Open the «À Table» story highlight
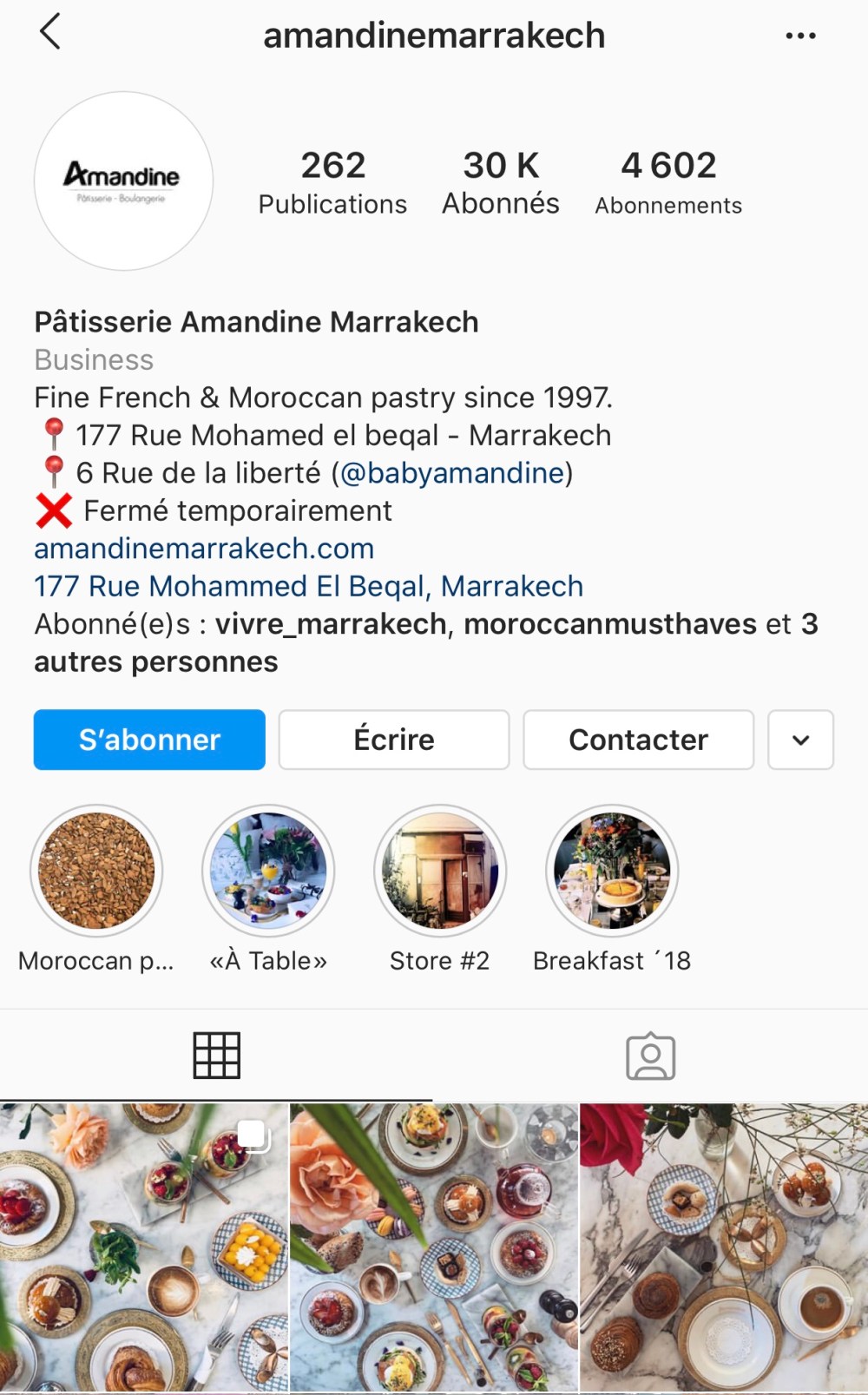Screen dimensions: 868x1395 (268, 871)
